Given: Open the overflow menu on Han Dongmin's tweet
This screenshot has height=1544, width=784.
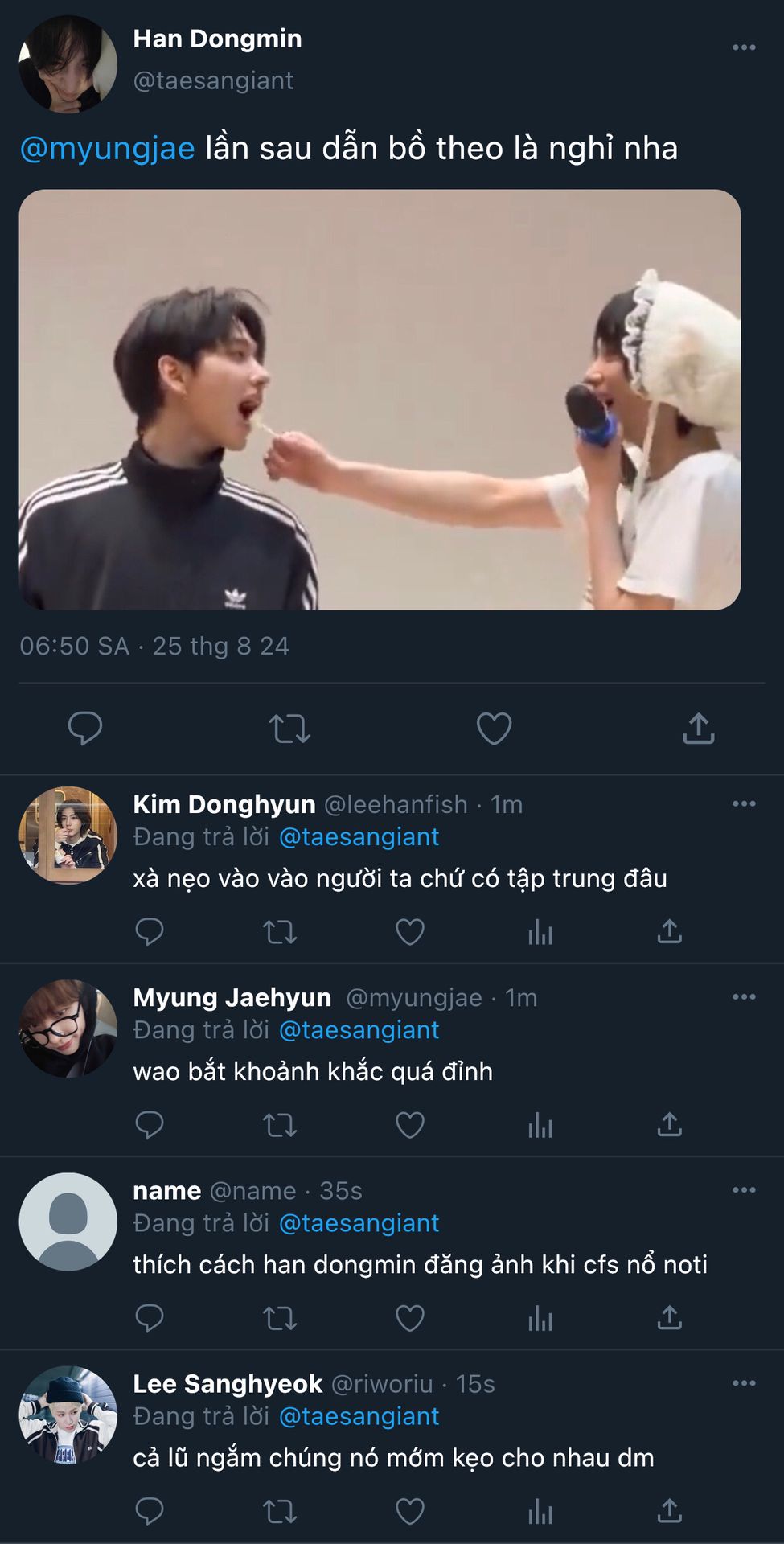Looking at the screenshot, I should 744,48.
